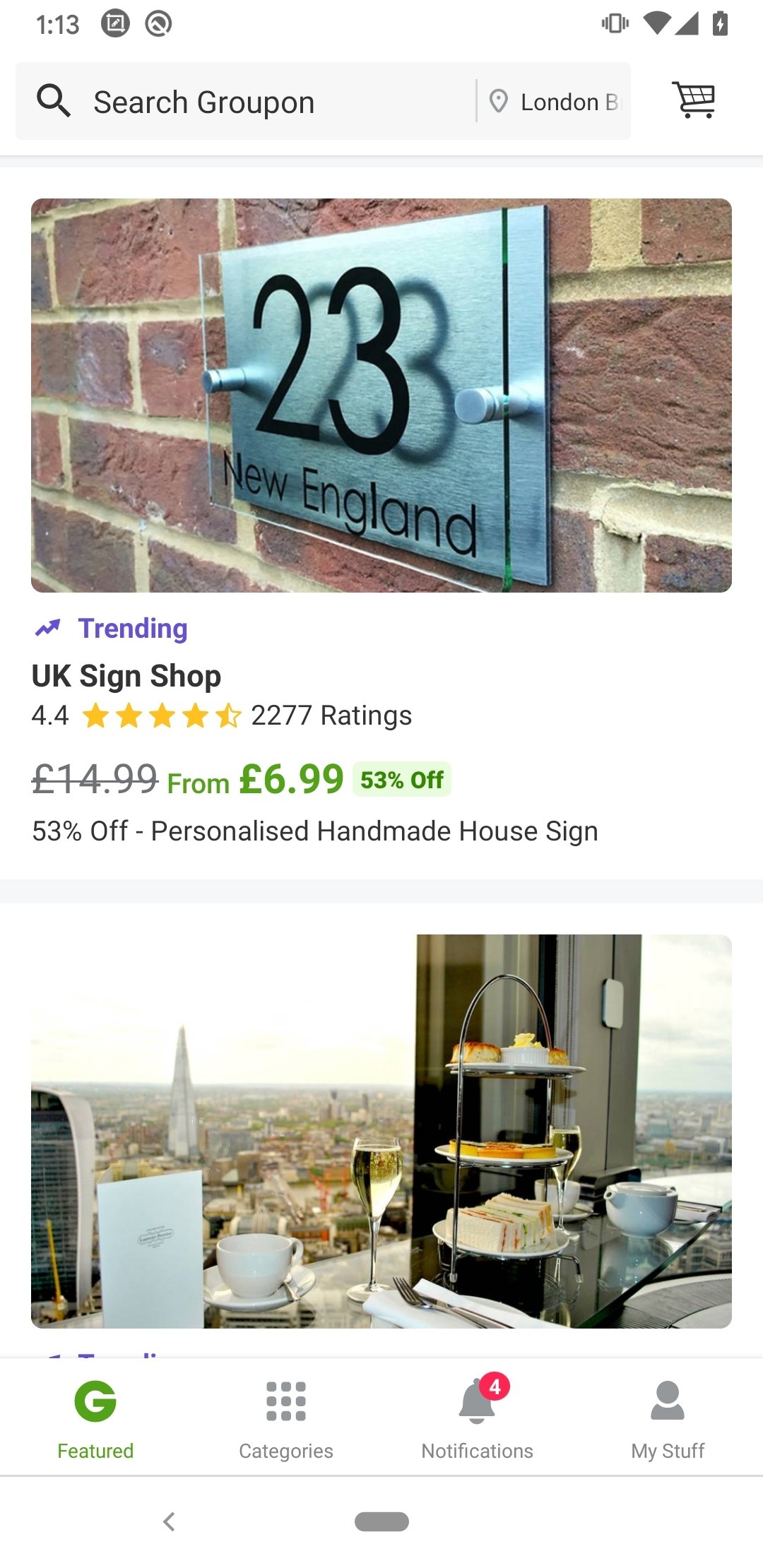Switch to the Categories tab
The image size is (763, 1568).
[286, 1418]
